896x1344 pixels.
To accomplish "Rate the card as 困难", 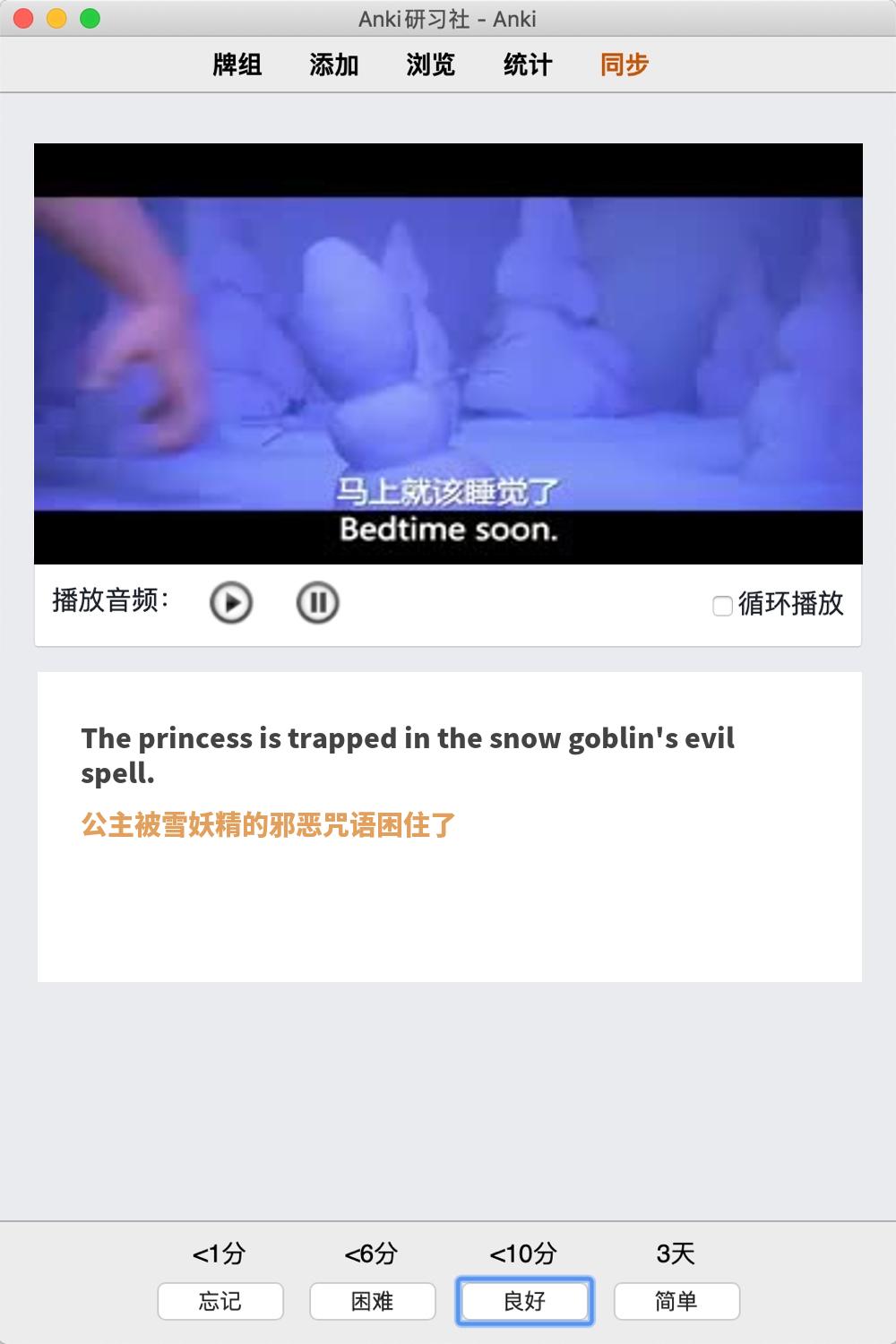I will (x=373, y=1301).
